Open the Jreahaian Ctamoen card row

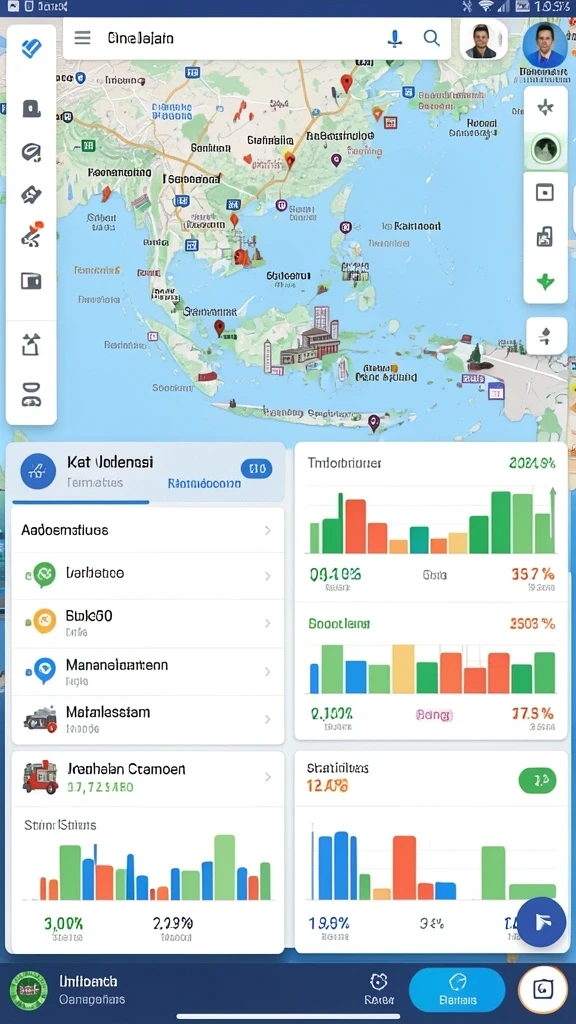tap(148, 777)
